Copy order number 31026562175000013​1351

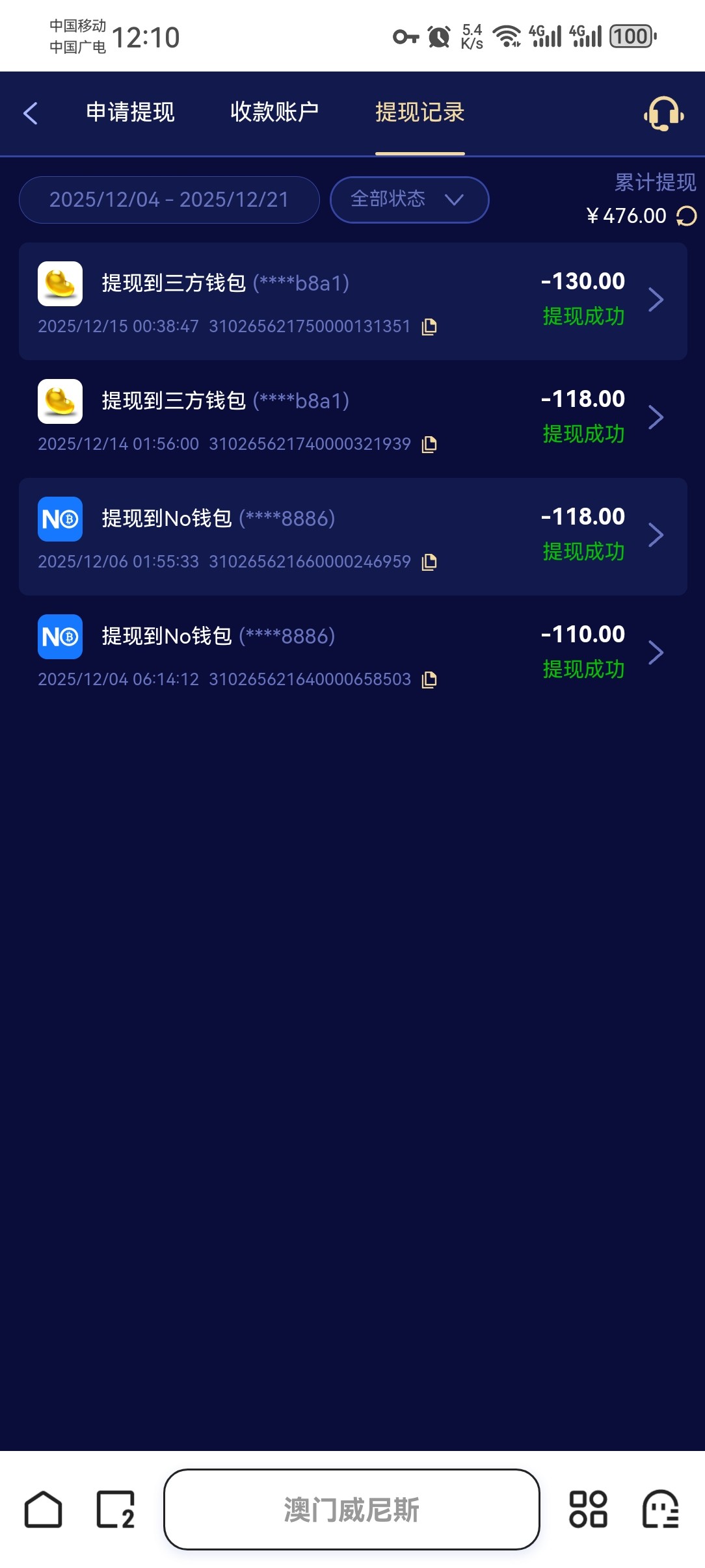429,326
